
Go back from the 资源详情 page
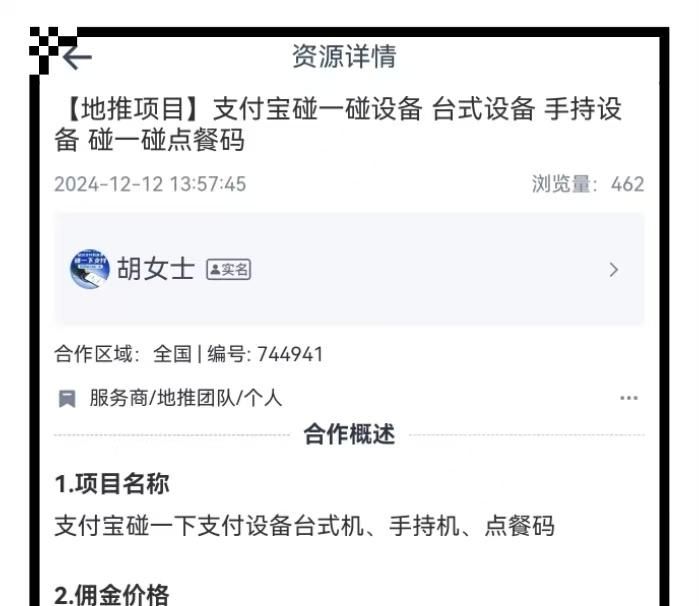tap(77, 58)
